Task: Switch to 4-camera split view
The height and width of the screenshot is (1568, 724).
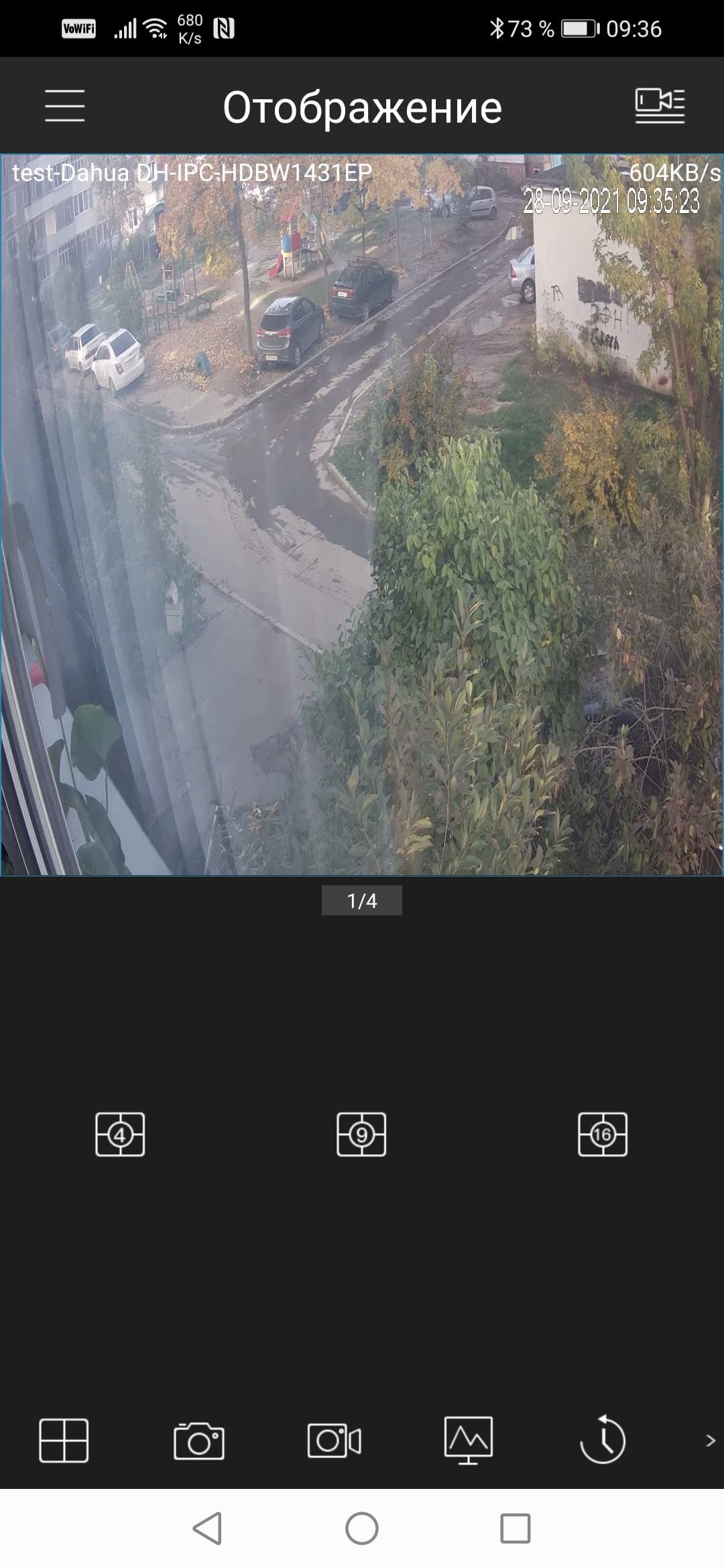Action: click(120, 1134)
